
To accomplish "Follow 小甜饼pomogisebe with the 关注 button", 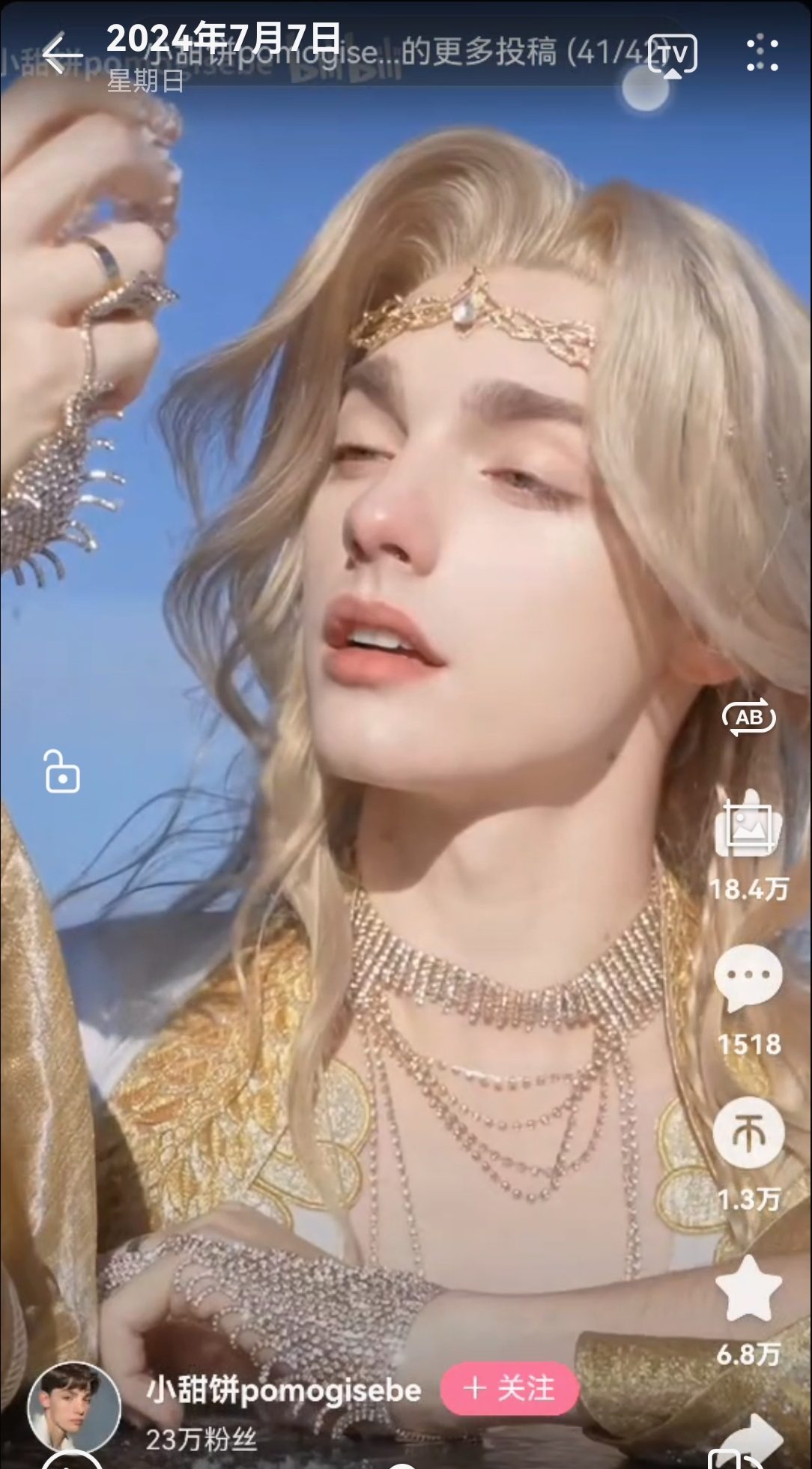I will click(509, 1388).
